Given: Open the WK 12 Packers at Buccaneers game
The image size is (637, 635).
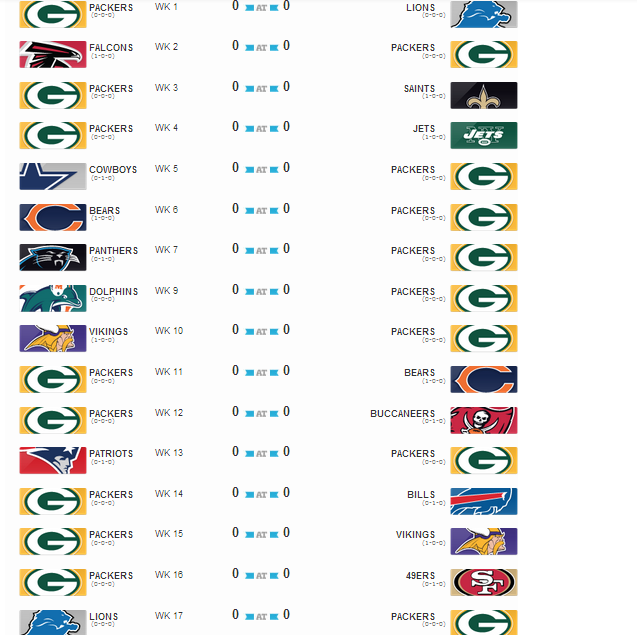Looking at the screenshot, I should point(261,412).
